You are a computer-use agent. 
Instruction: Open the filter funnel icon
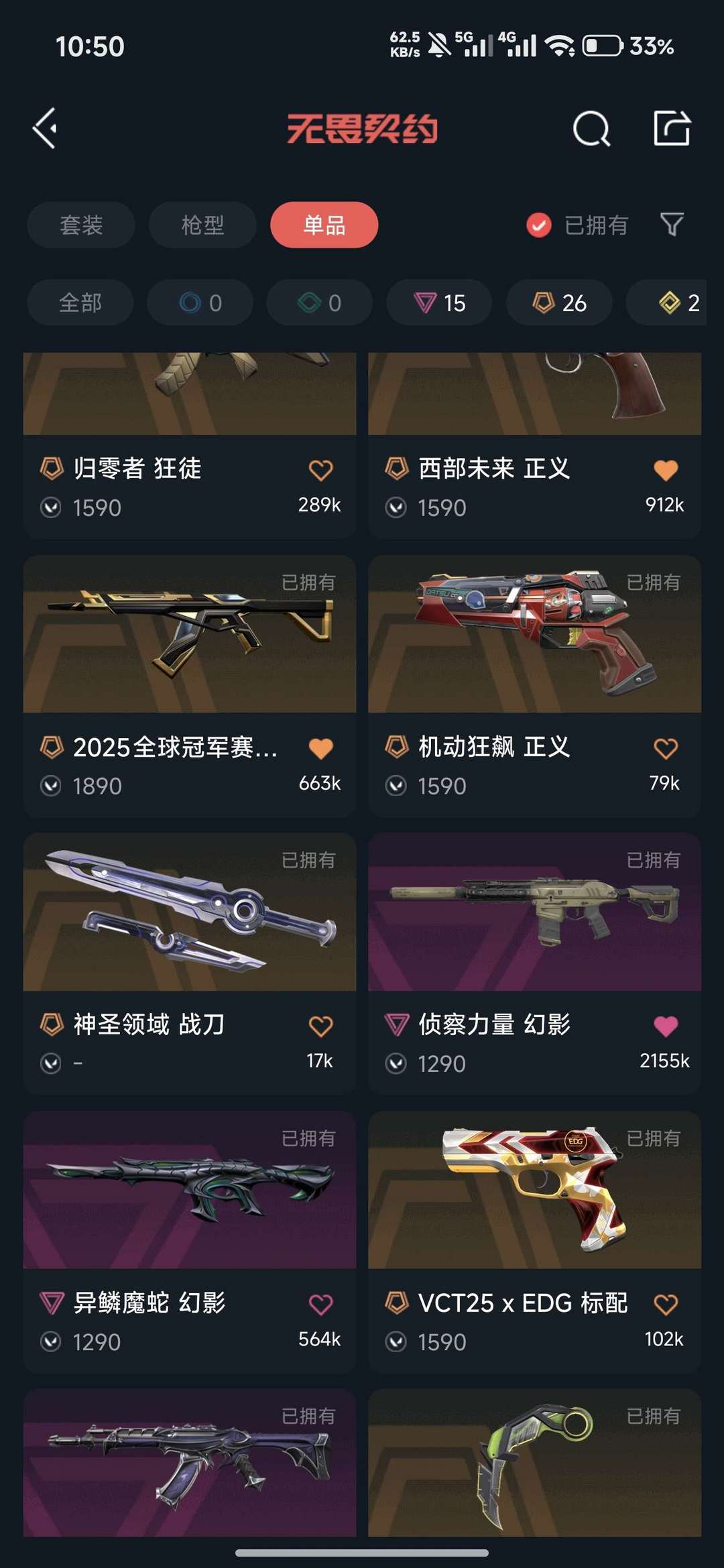pyautogui.click(x=674, y=225)
